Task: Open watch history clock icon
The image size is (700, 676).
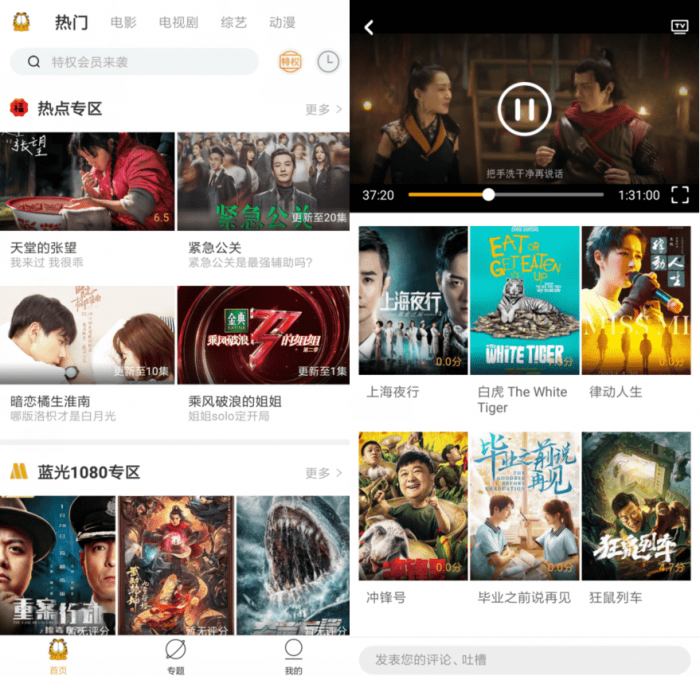Action: [x=328, y=62]
